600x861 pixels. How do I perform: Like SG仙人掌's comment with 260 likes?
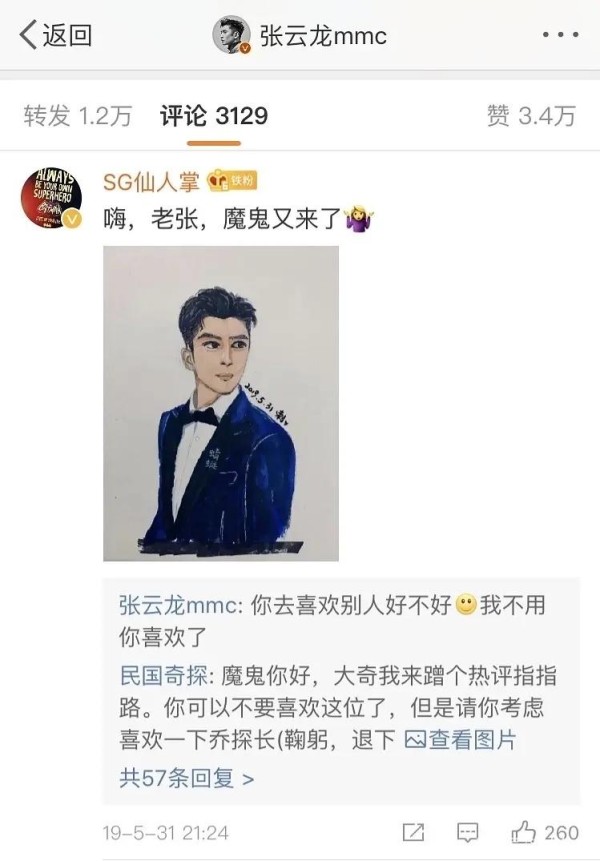point(544,832)
